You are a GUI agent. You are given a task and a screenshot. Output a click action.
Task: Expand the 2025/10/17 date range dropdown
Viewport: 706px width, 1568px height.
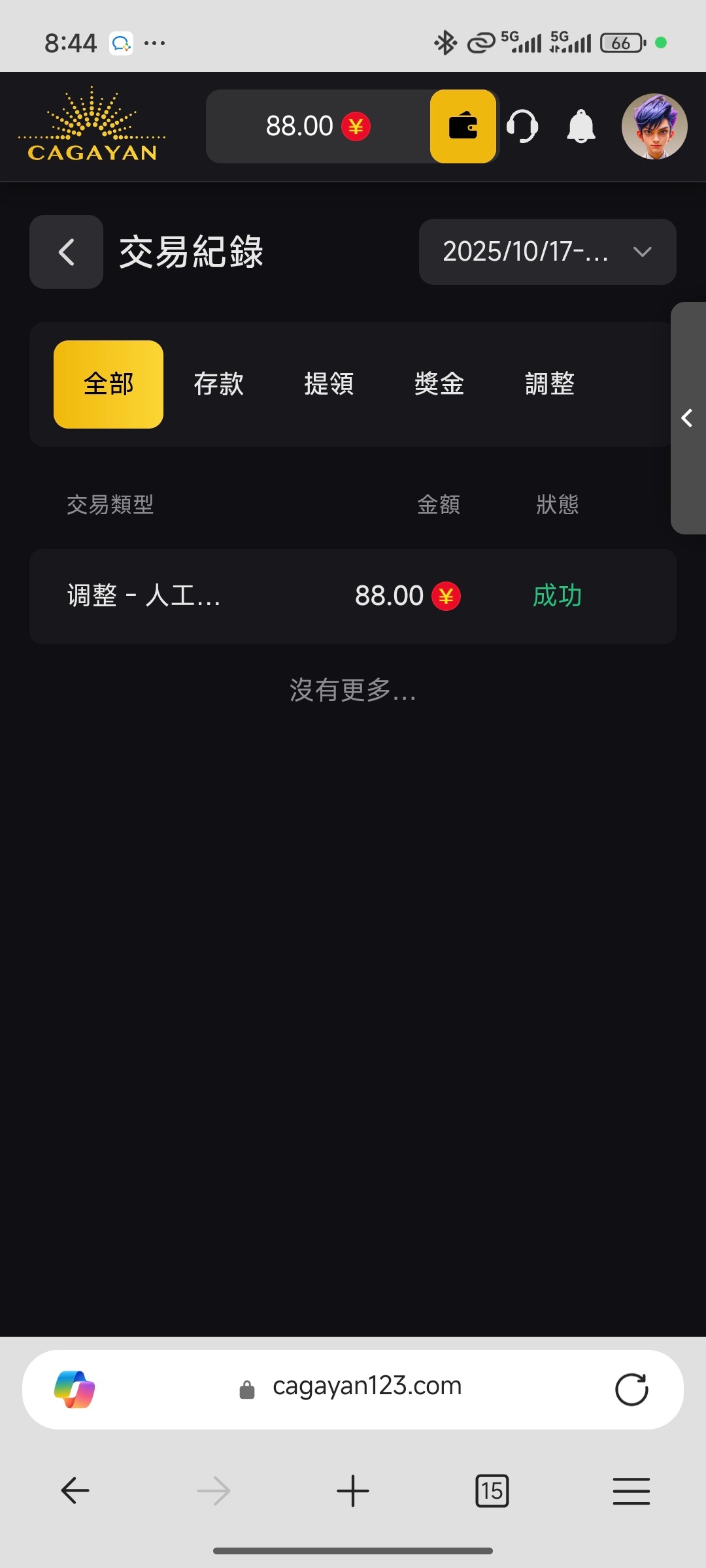coord(547,252)
